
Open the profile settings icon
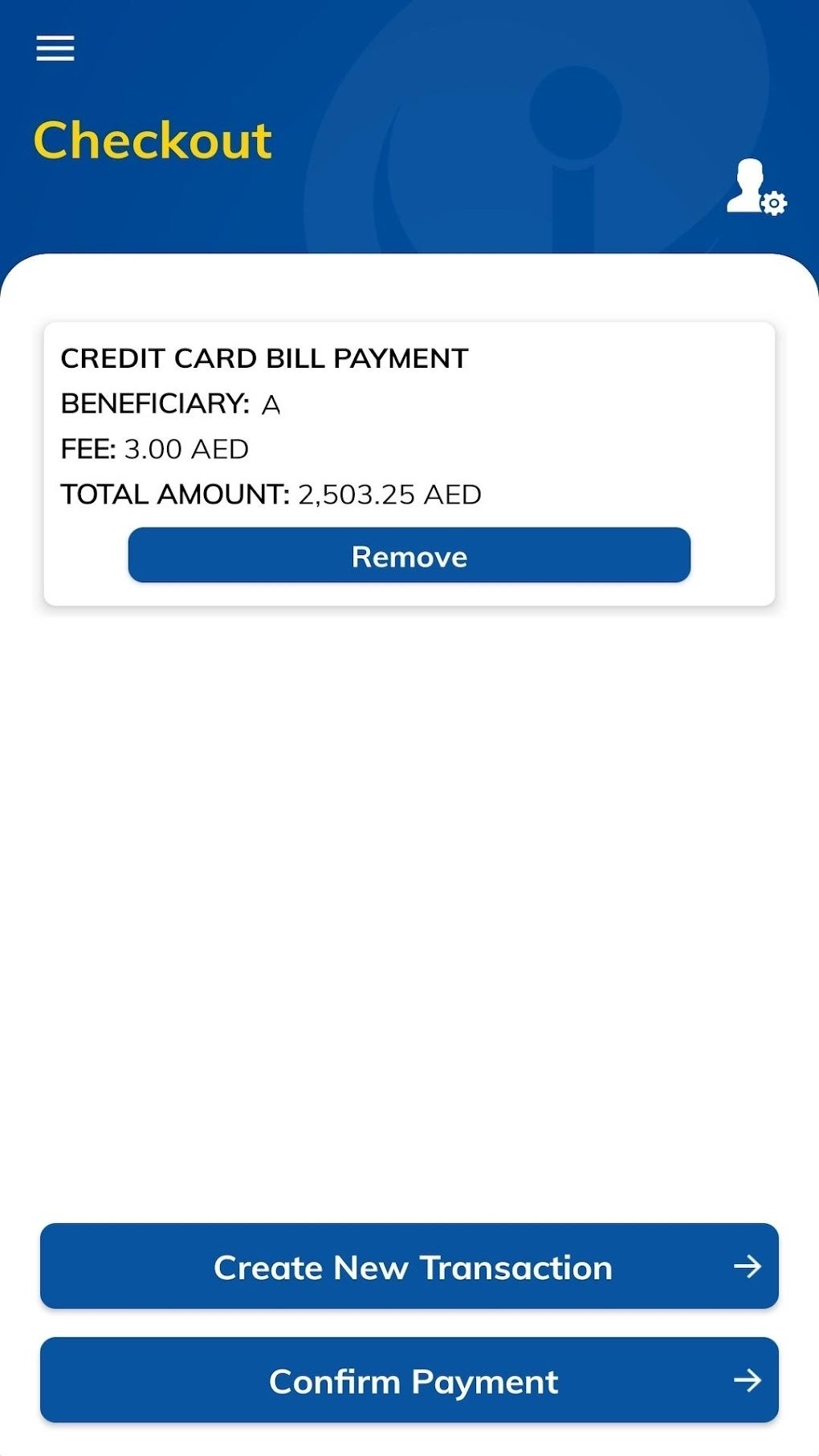[756, 188]
